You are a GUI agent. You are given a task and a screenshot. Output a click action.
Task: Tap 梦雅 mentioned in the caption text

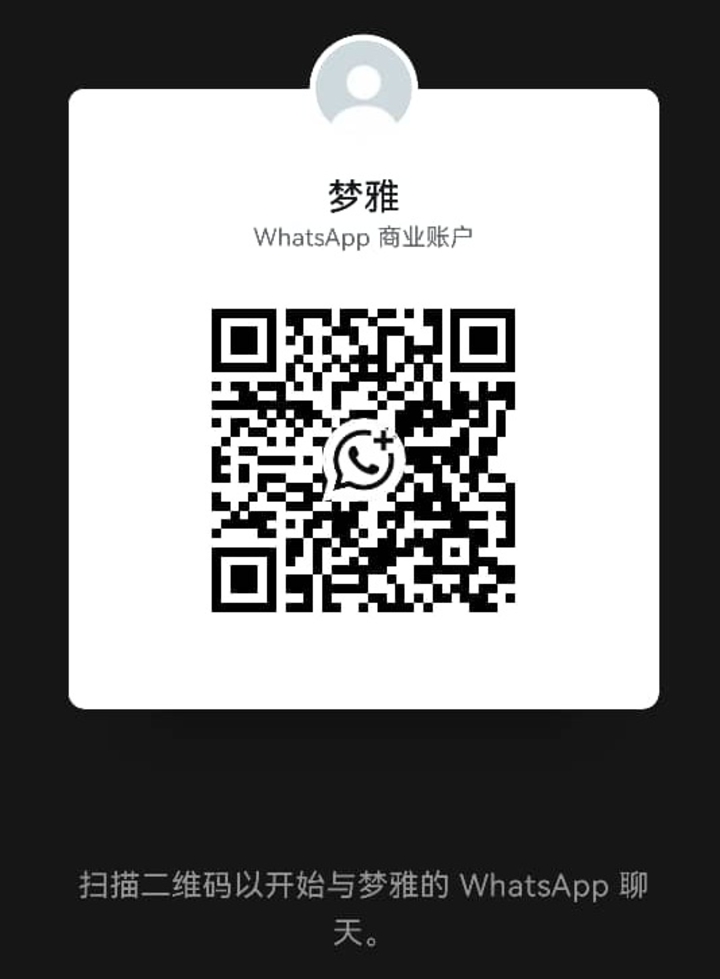(x=397, y=886)
